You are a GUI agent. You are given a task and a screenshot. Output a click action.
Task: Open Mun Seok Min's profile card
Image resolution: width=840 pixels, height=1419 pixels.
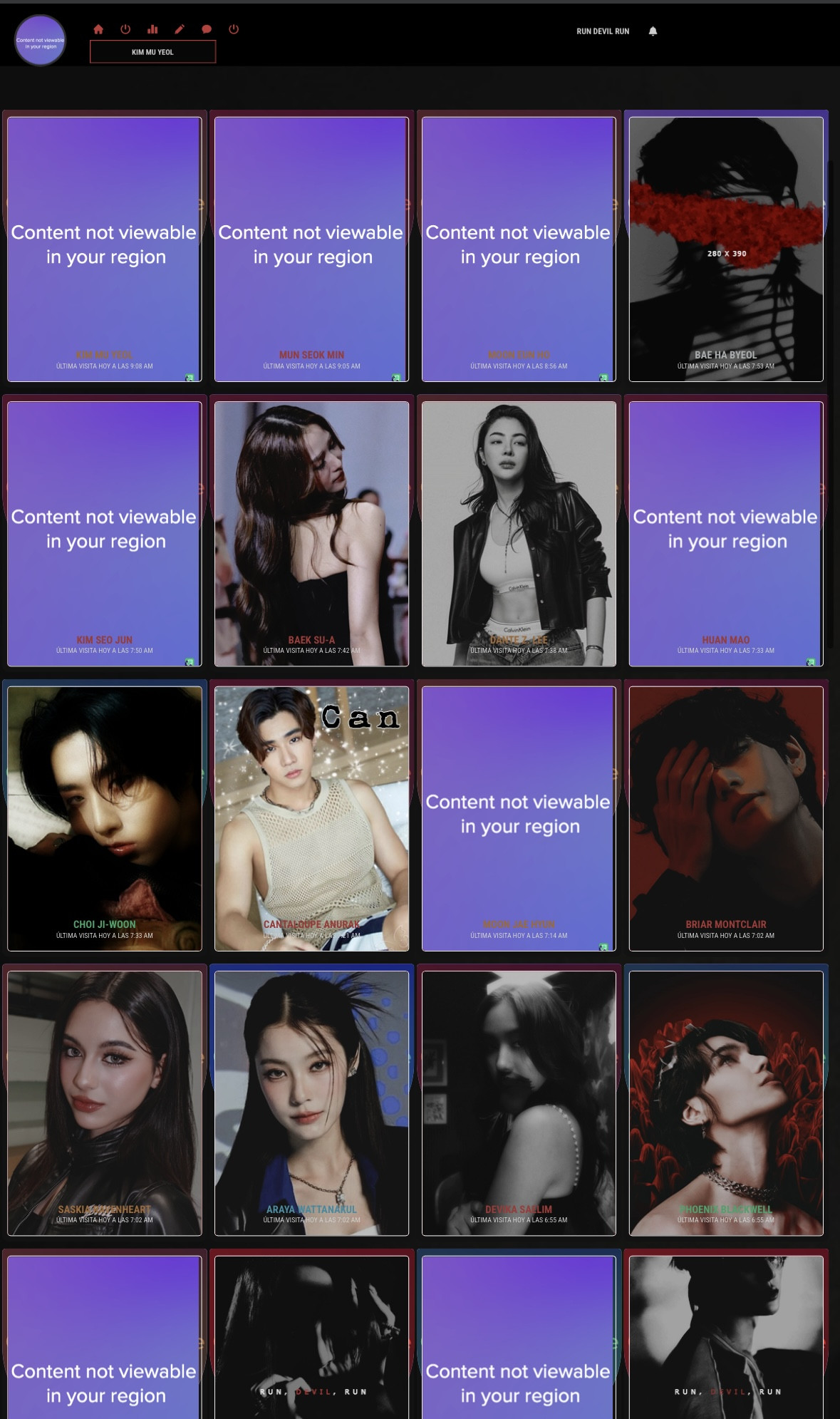coord(311,249)
